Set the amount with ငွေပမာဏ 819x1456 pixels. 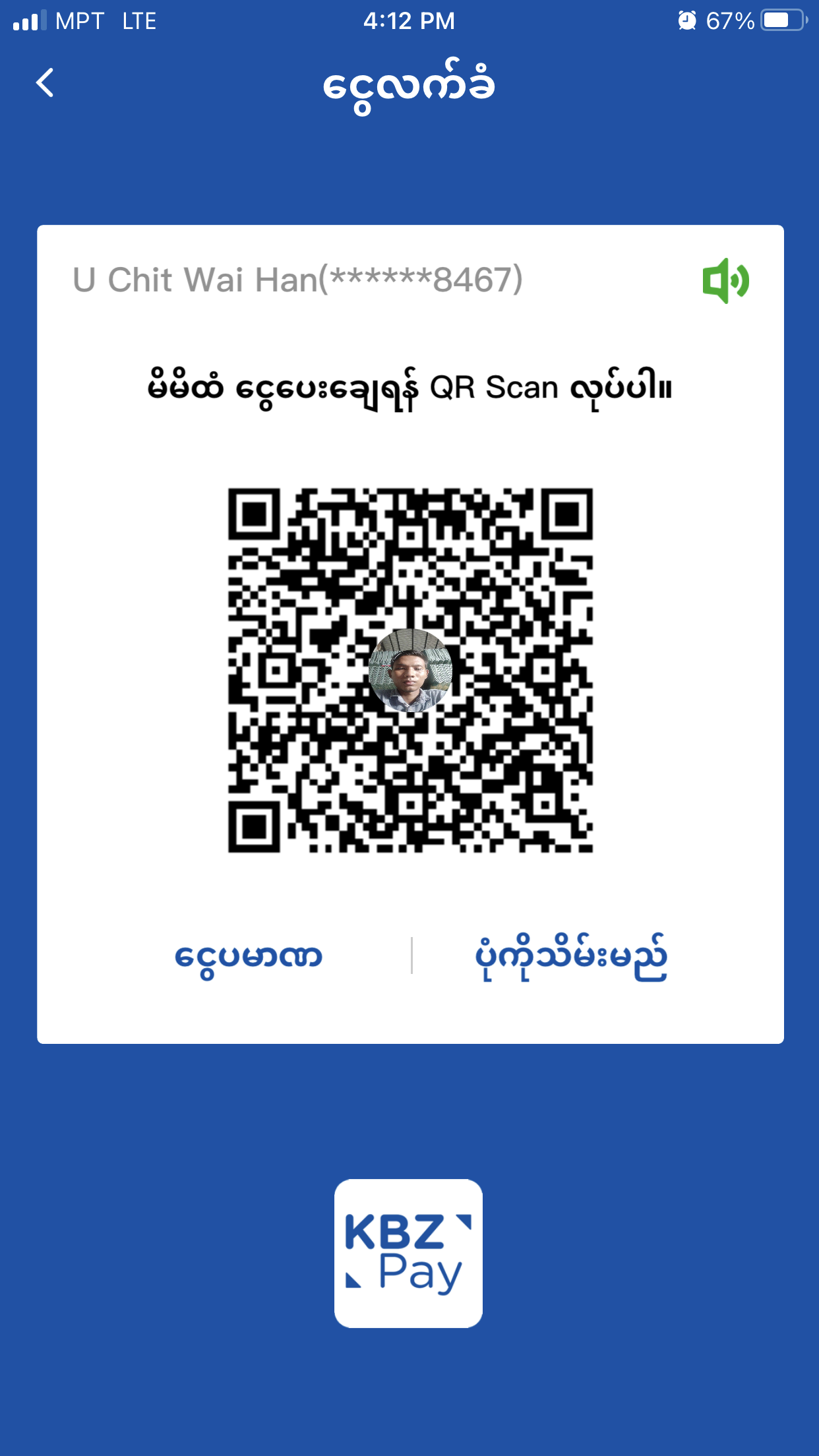(x=248, y=956)
